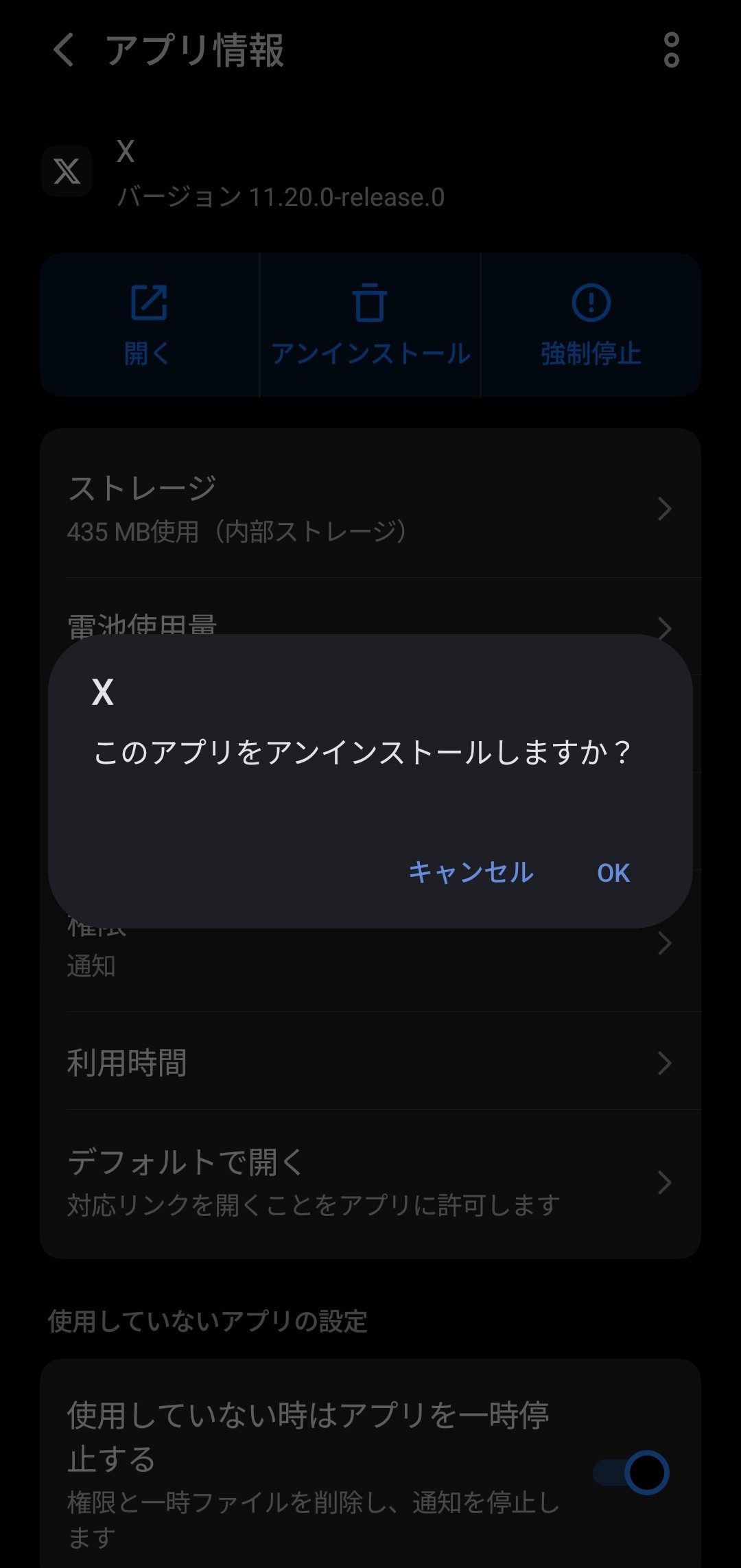Confirm uninstall by tapping OK
The width and height of the screenshot is (741, 1568).
point(613,873)
